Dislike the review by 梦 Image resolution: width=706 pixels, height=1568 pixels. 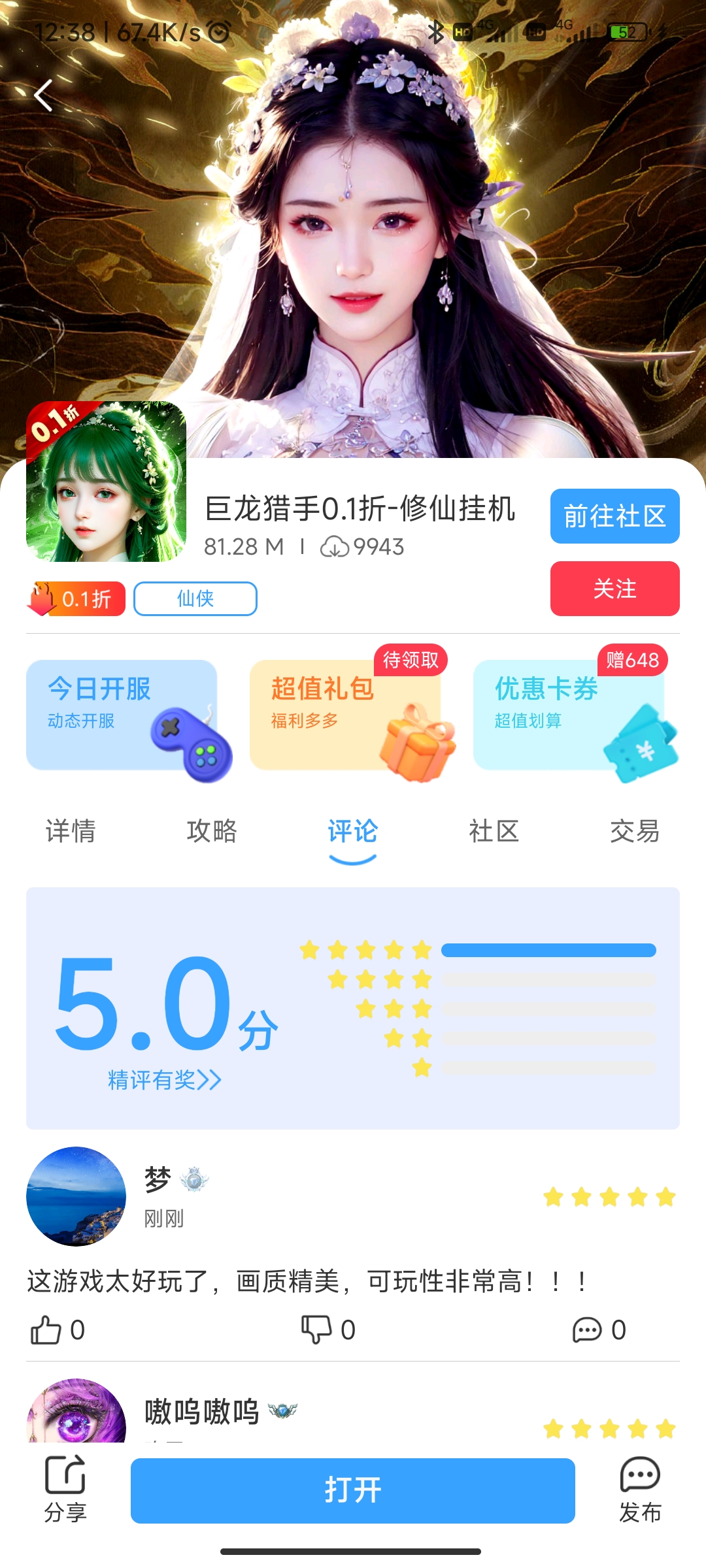317,1330
